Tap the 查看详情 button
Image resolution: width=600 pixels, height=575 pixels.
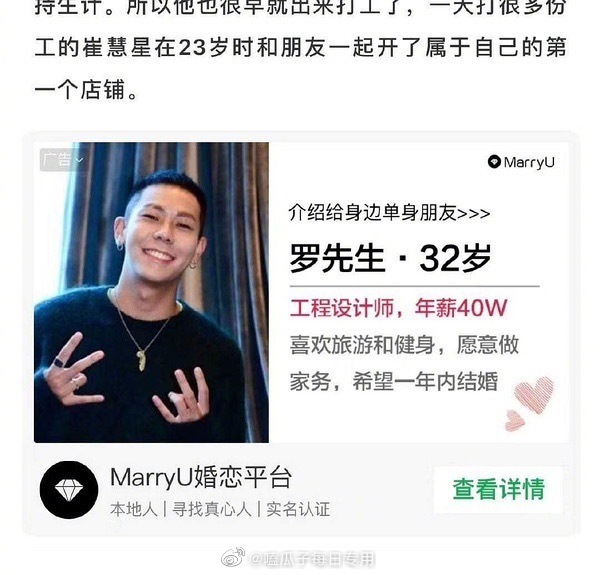point(498,489)
